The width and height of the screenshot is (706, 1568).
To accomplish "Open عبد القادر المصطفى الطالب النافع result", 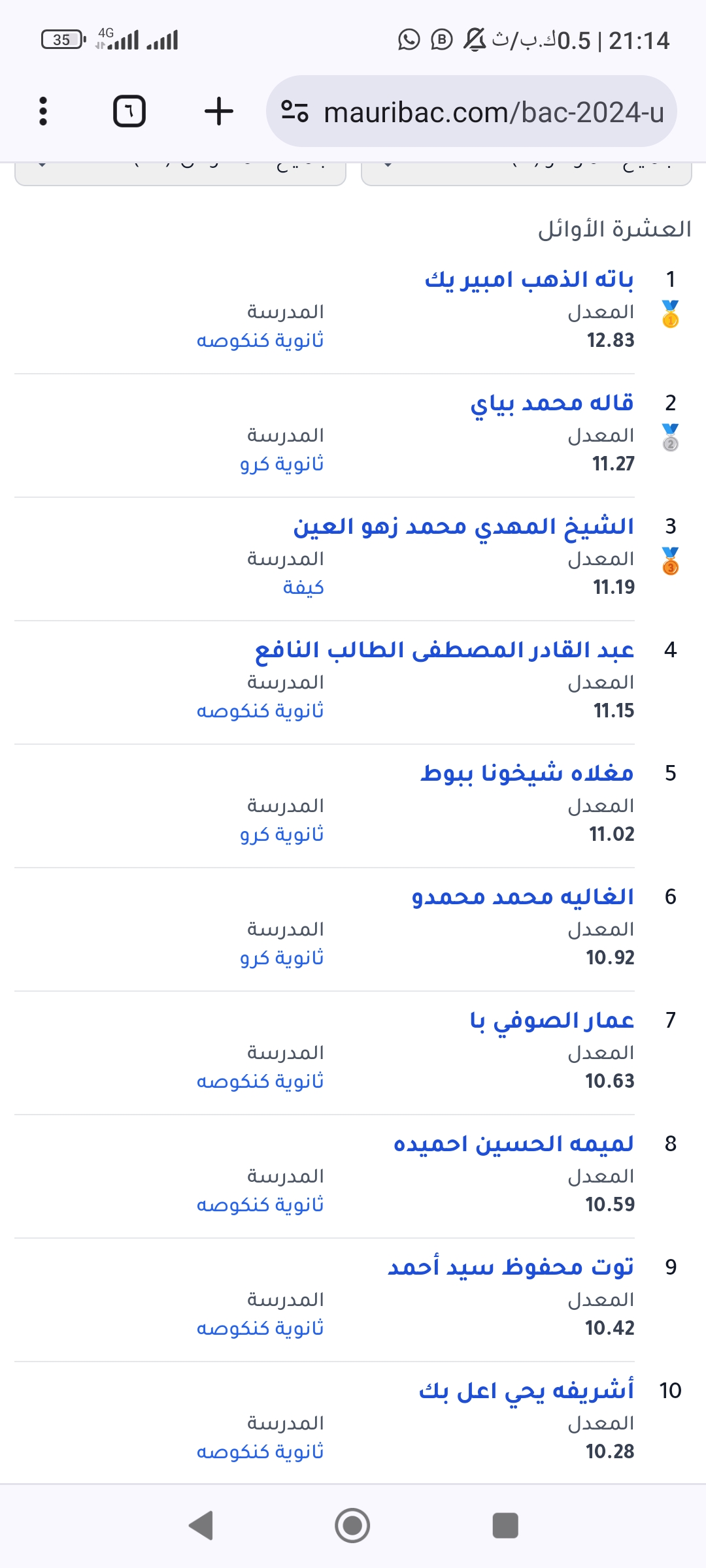I will click(x=445, y=650).
